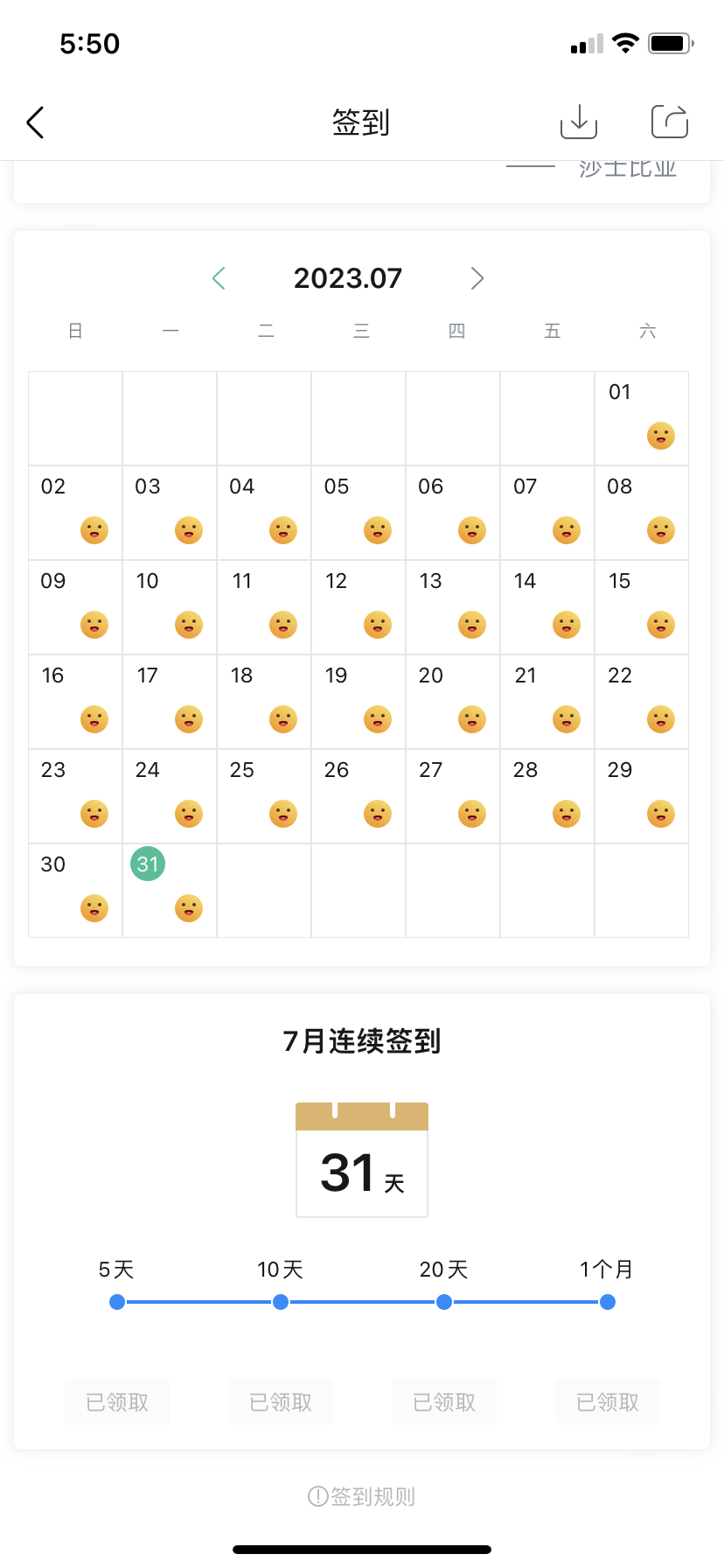Tap 已领取 button under 5天
724x1568 pixels.
tap(117, 1402)
